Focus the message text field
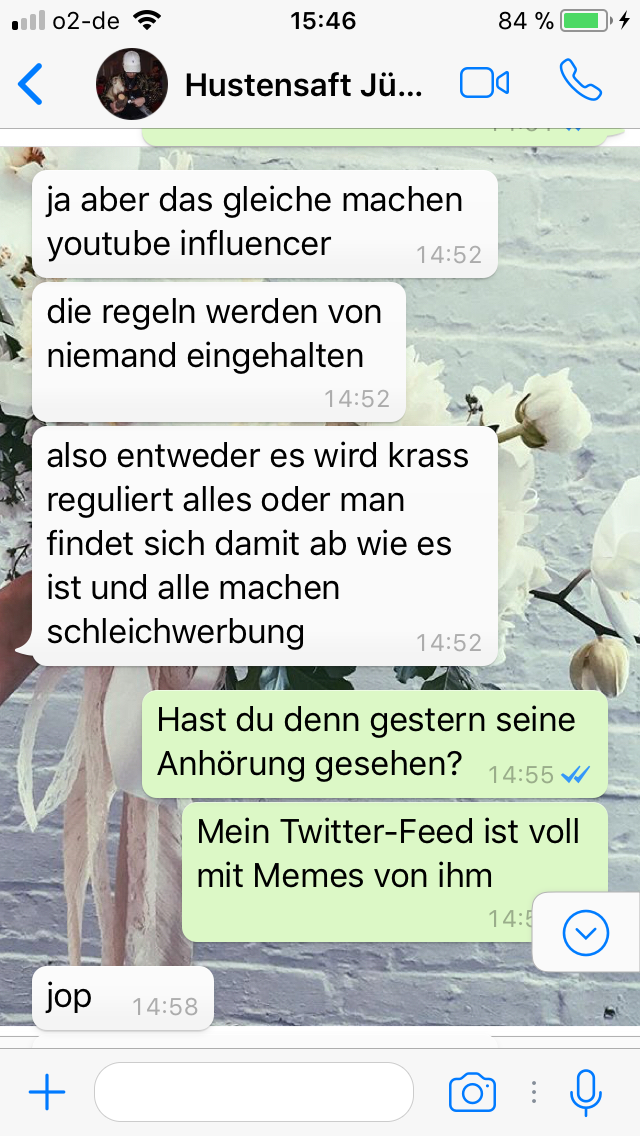The height and width of the screenshot is (1136, 640). (x=253, y=1092)
